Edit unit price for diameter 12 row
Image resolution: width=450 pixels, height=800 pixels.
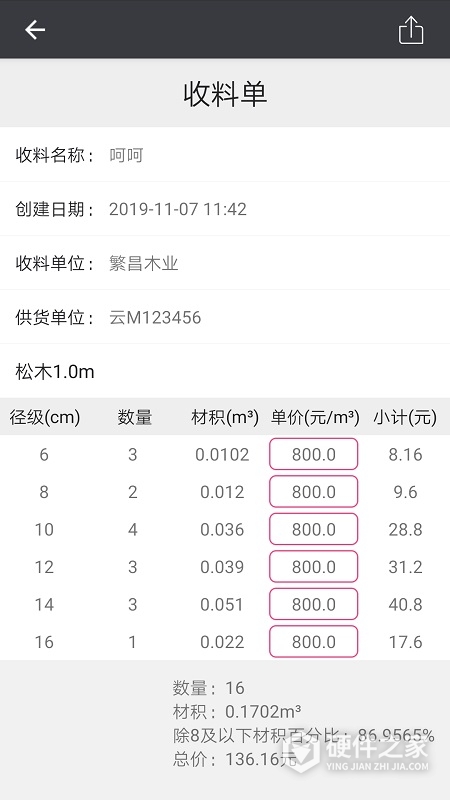(x=314, y=566)
